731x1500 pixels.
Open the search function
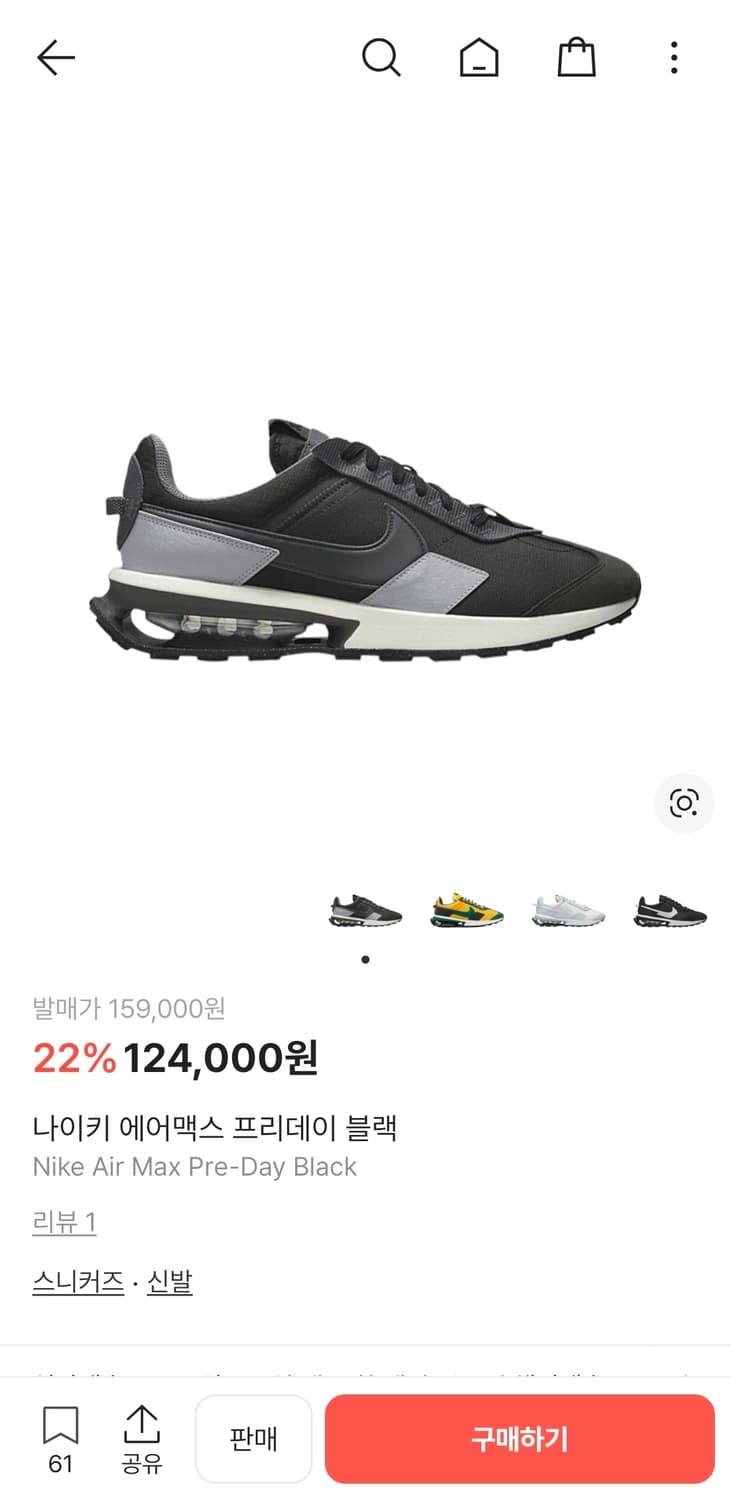[383, 57]
